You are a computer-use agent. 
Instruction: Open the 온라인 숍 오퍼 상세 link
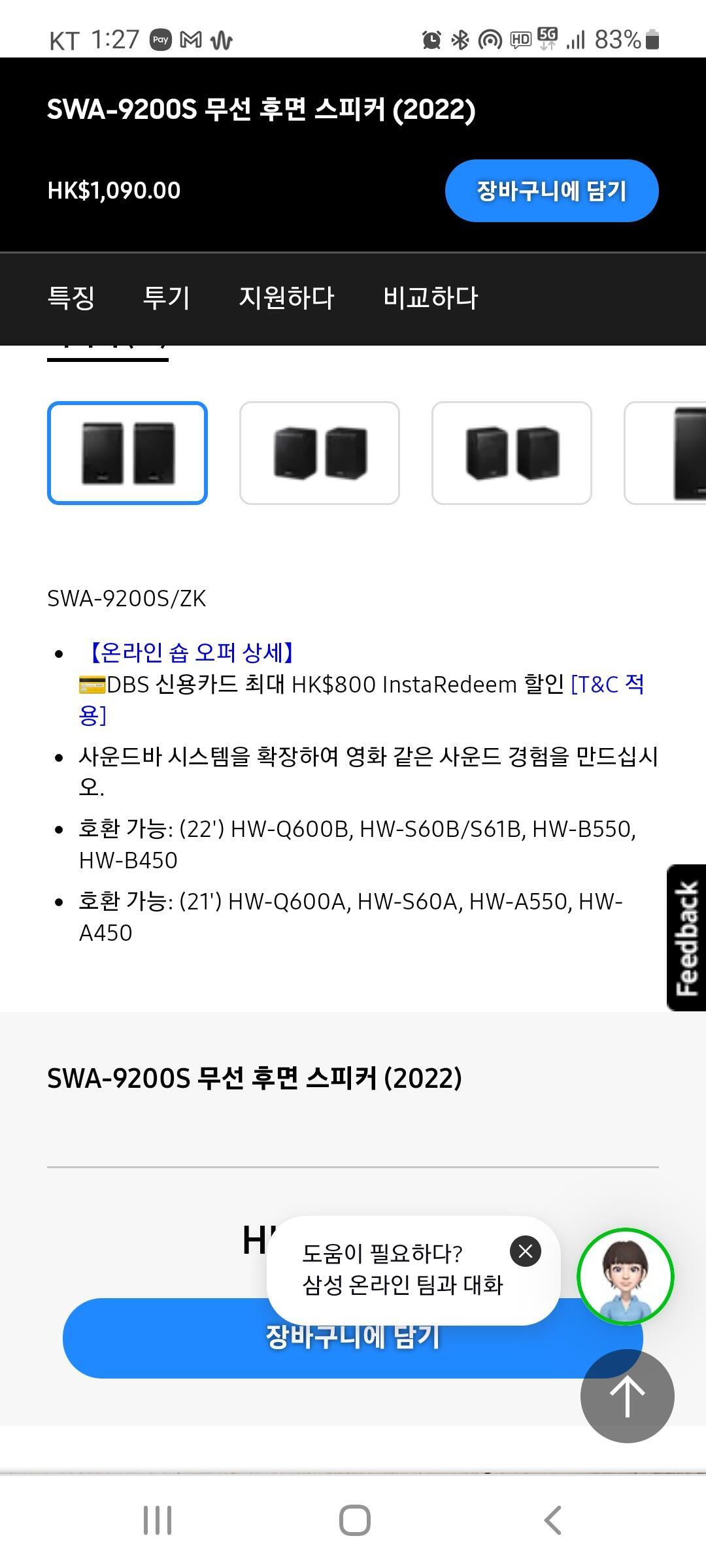coord(191,652)
